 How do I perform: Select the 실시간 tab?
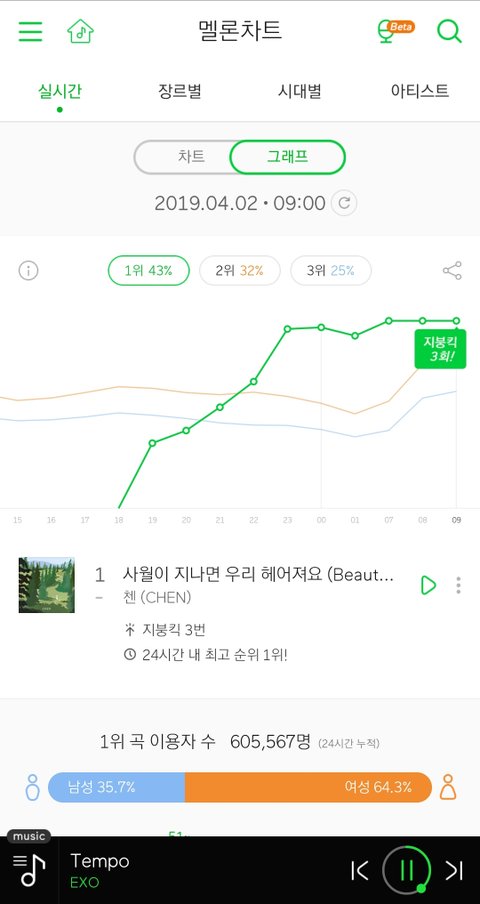(60, 91)
